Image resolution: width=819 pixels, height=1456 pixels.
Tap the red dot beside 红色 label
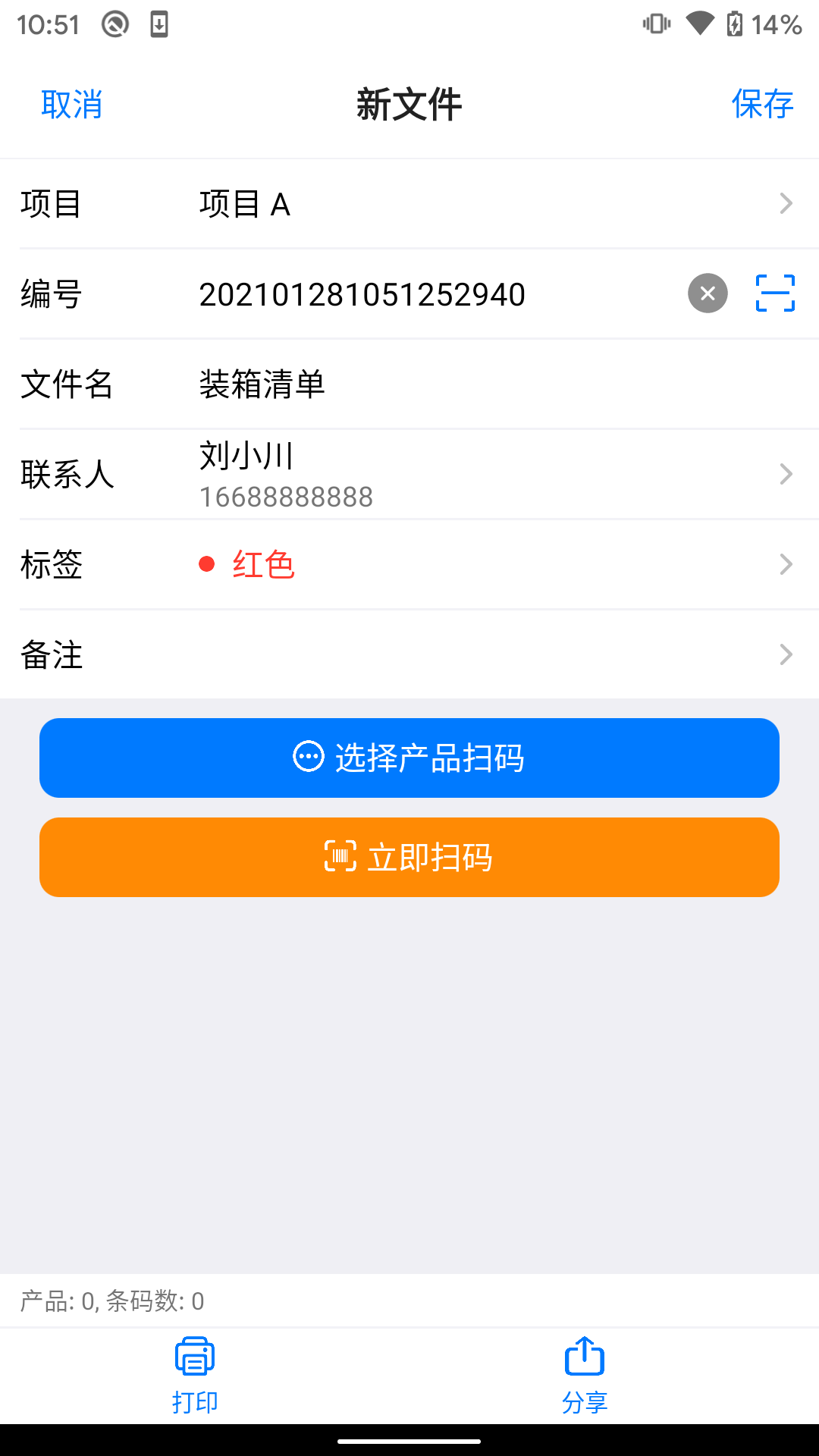coord(206,564)
